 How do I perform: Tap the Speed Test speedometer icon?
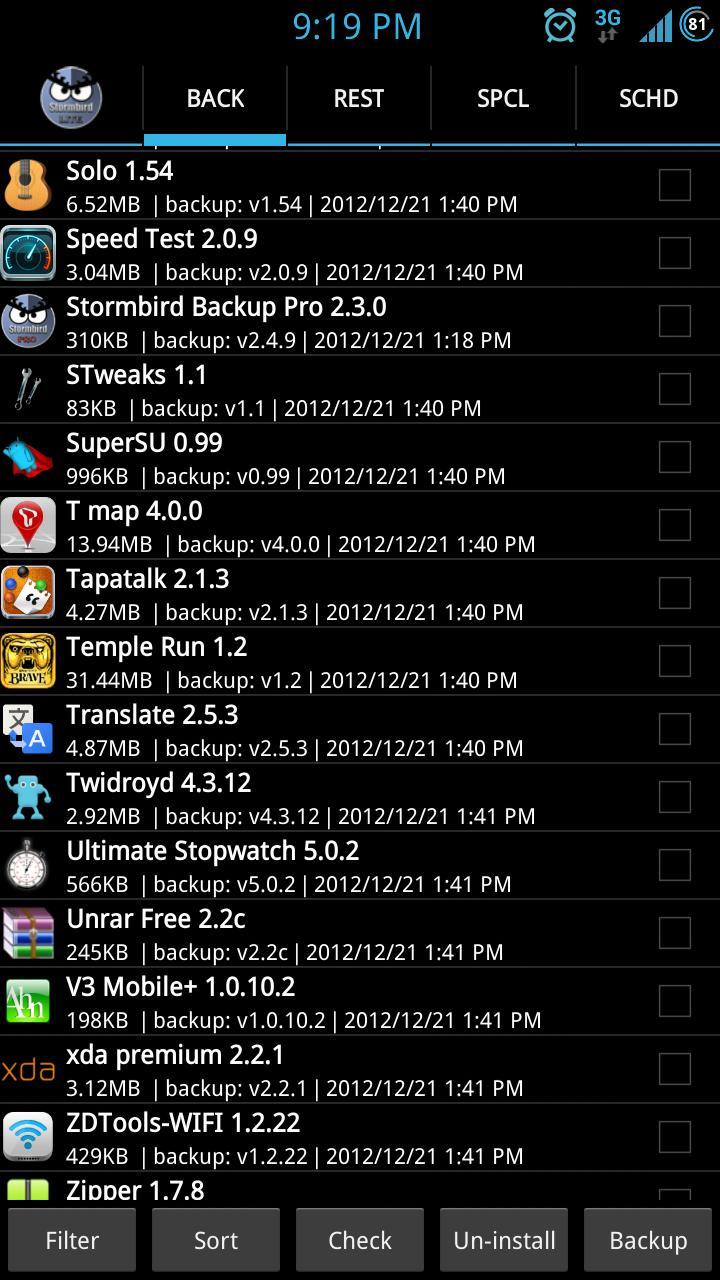(29, 253)
